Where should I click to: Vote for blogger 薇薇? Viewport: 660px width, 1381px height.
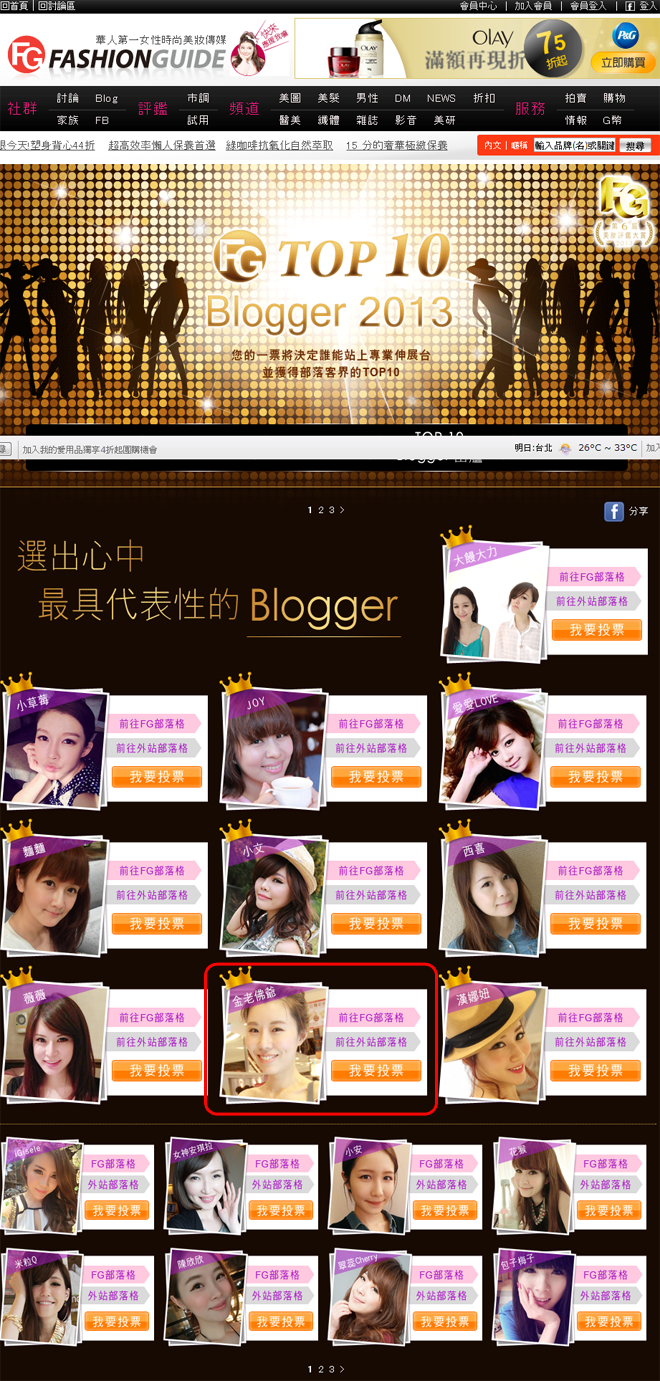(x=157, y=1070)
